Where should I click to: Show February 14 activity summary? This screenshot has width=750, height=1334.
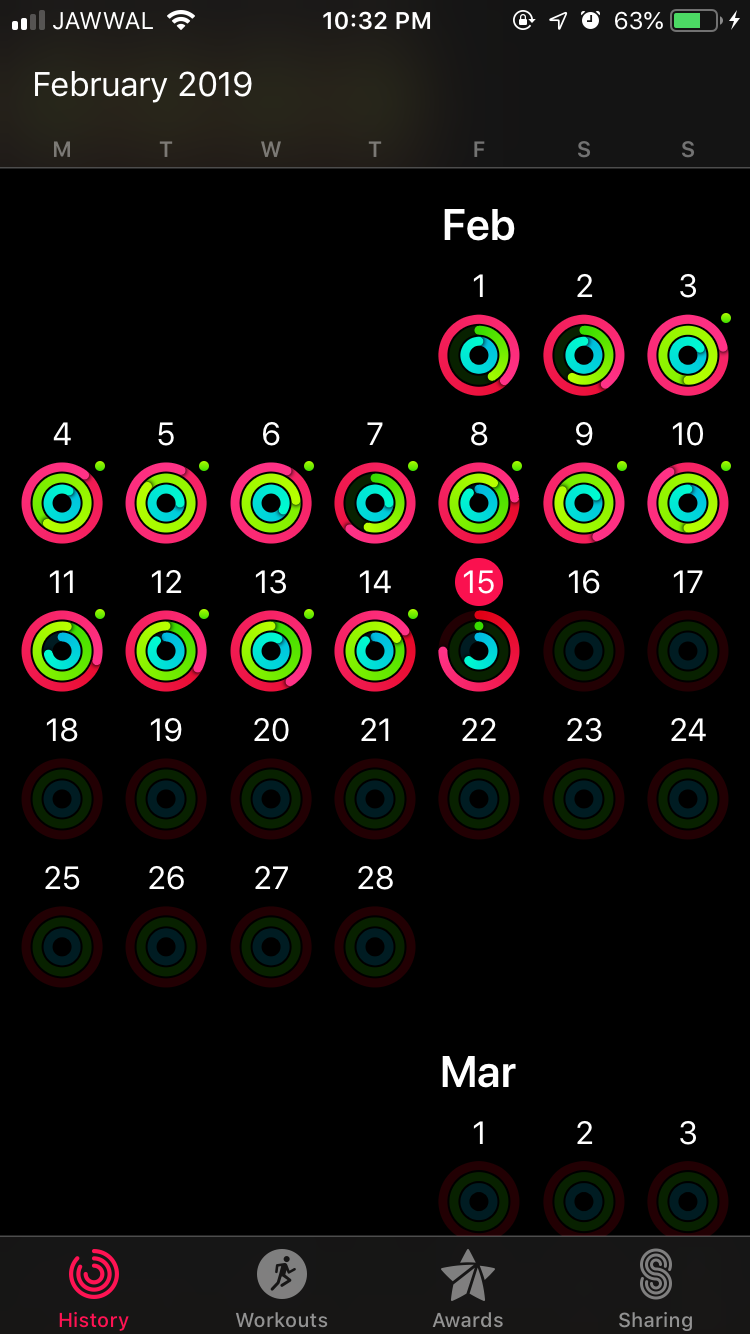[375, 651]
